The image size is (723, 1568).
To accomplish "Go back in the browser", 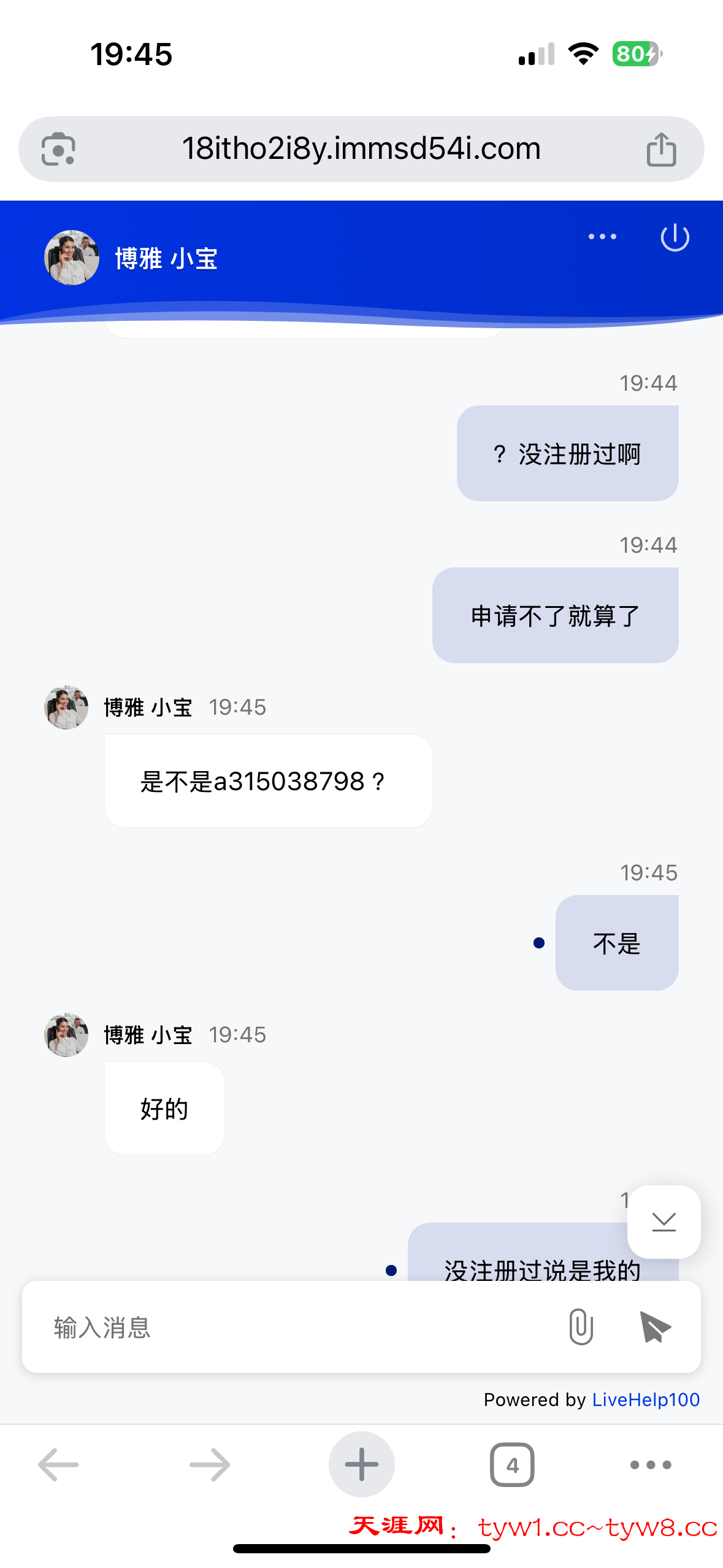I will click(59, 1464).
